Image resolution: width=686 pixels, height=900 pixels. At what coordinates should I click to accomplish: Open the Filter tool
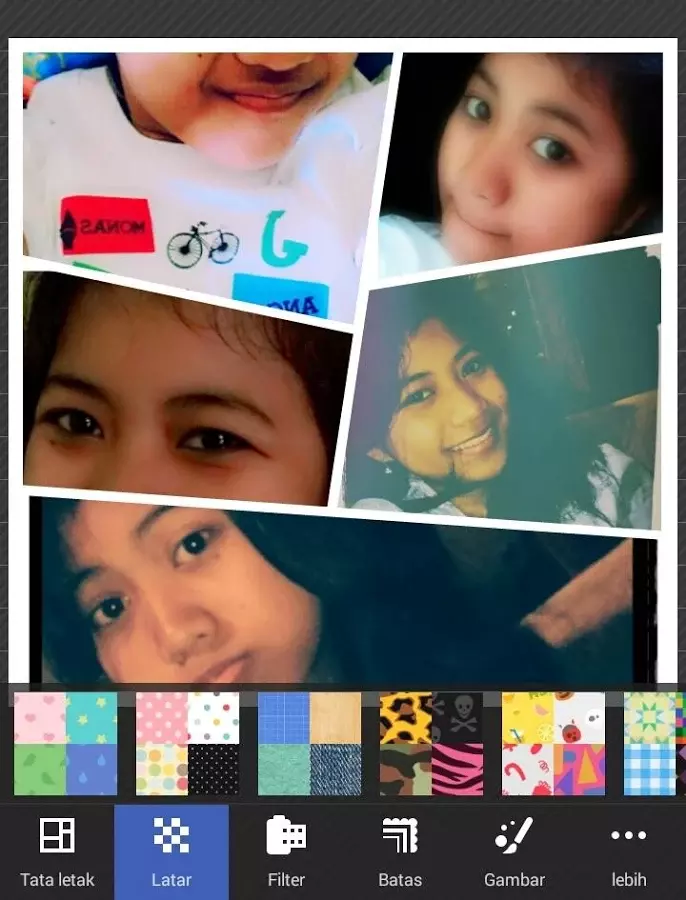tap(286, 852)
